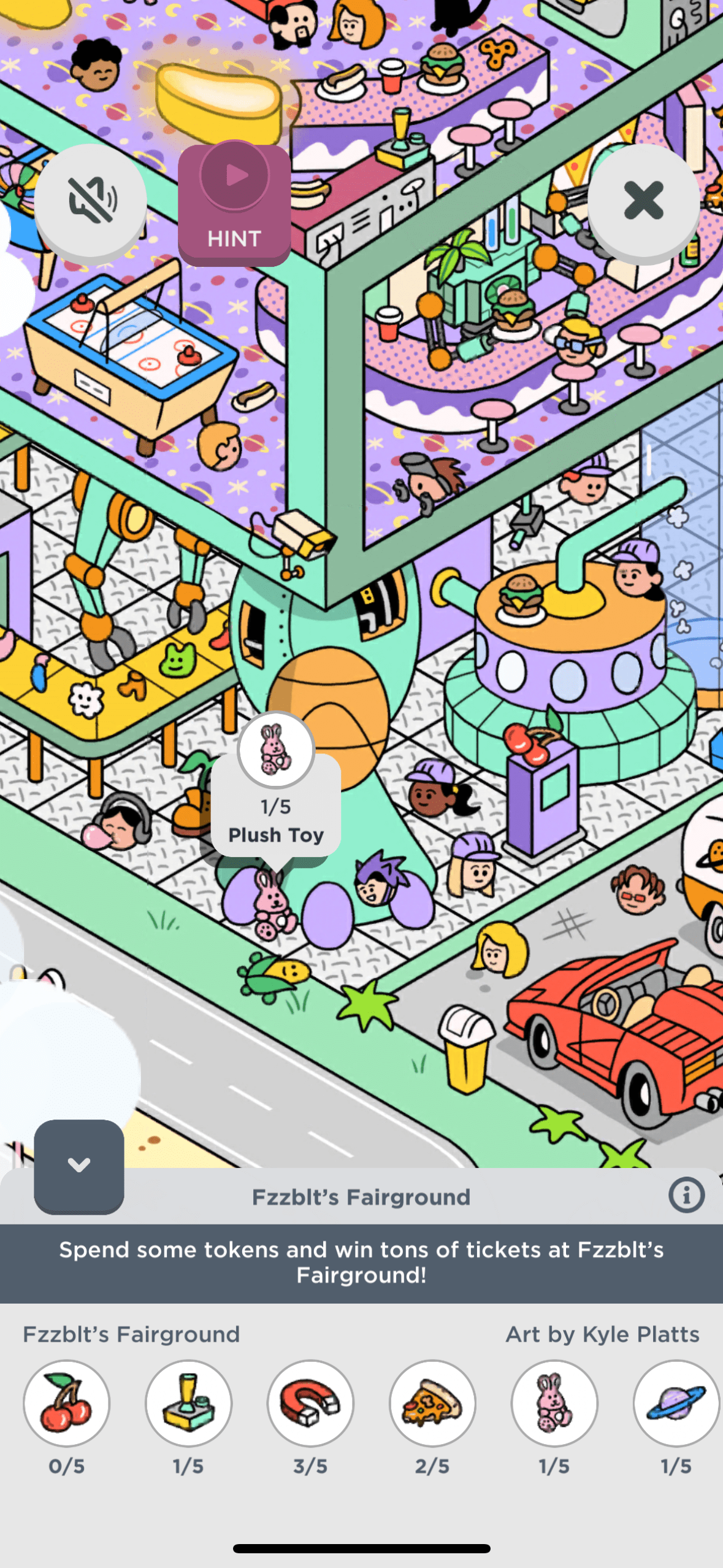723x1568 pixels.
Task: Select the joystick item in the list
Action: [188, 1403]
